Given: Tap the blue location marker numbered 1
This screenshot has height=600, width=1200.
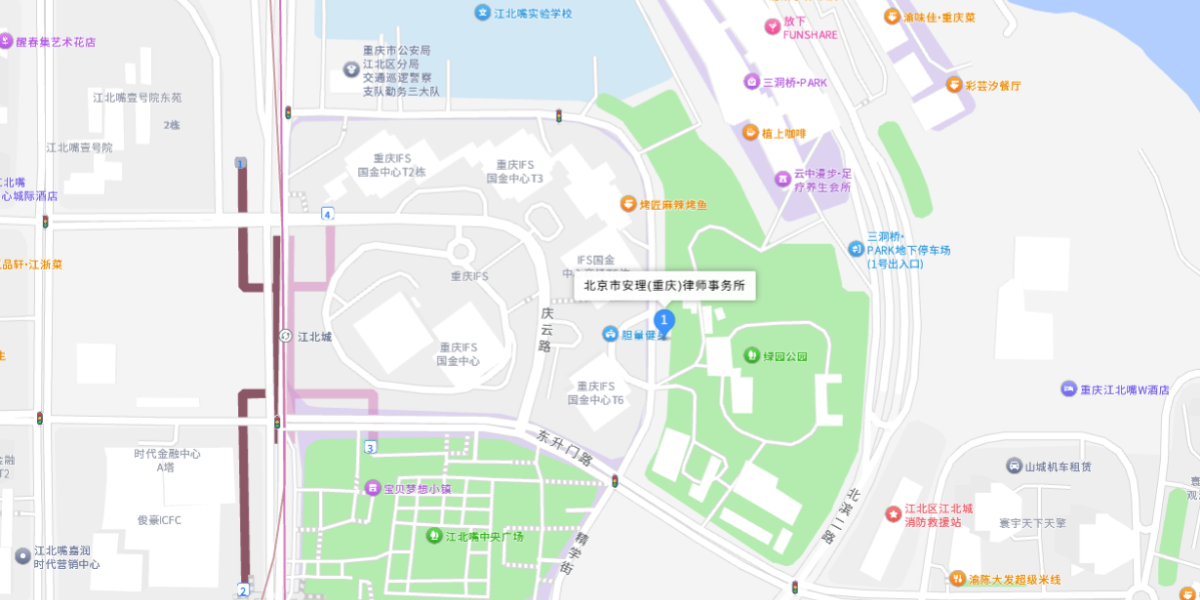Looking at the screenshot, I should tap(664, 320).
